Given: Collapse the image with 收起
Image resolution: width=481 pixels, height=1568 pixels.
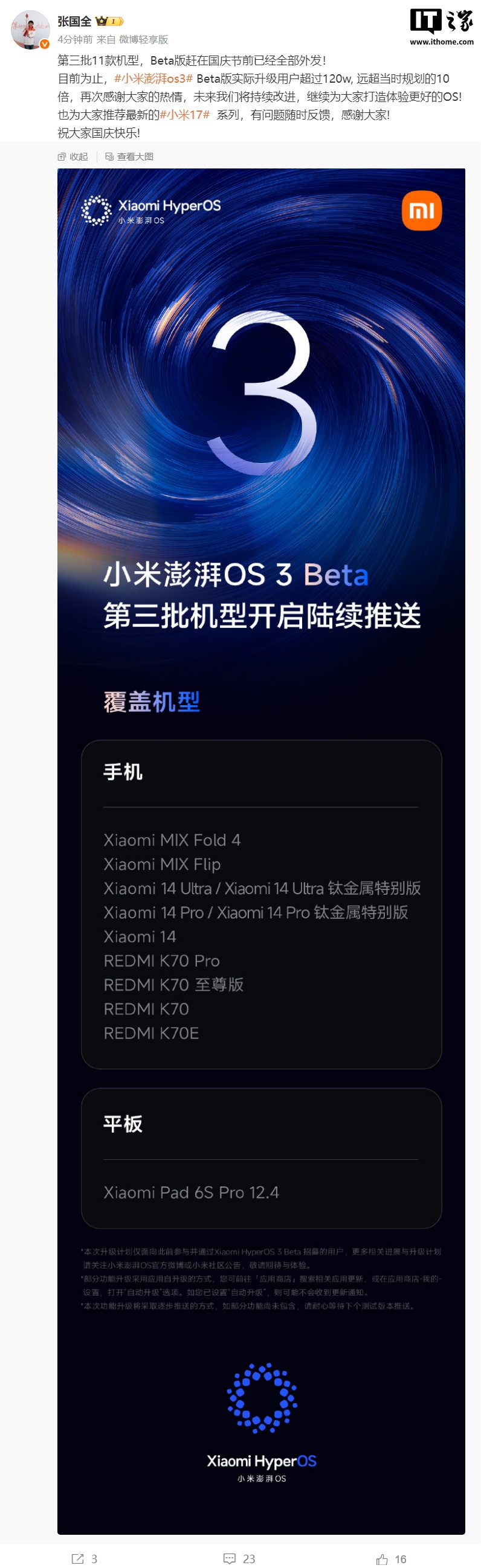Looking at the screenshot, I should (x=73, y=156).
